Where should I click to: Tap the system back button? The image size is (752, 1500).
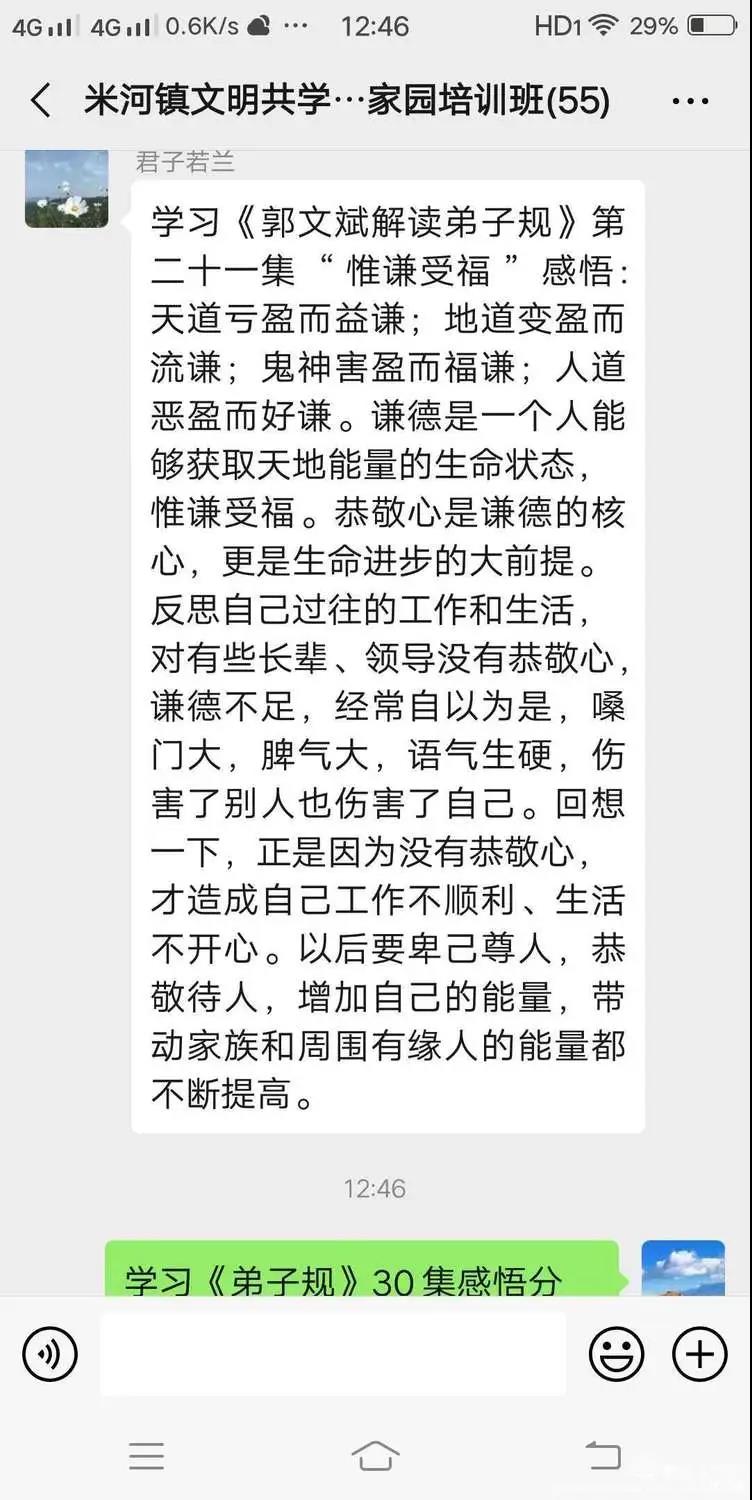[x=603, y=1455]
